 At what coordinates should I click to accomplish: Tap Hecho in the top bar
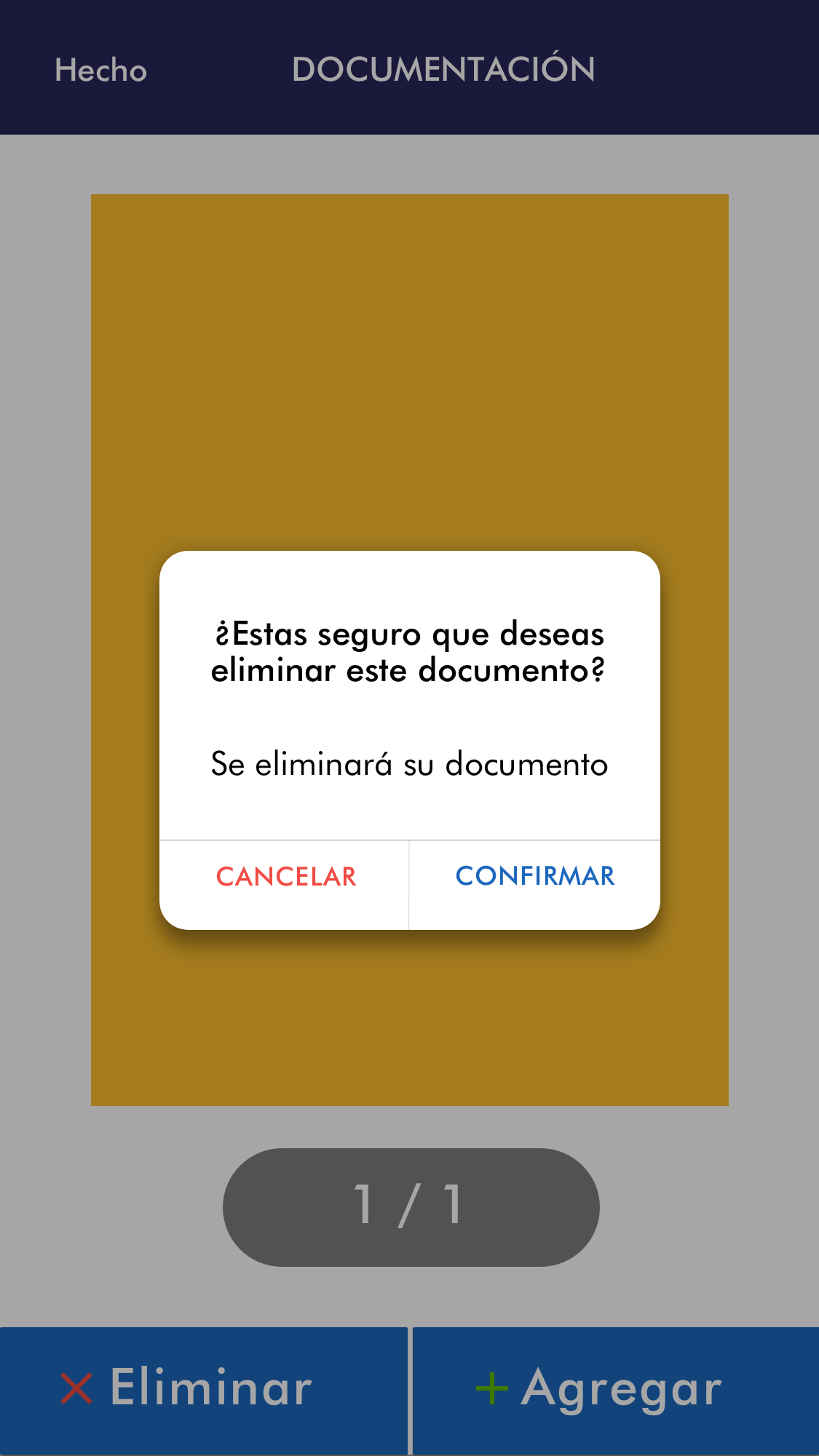click(101, 71)
